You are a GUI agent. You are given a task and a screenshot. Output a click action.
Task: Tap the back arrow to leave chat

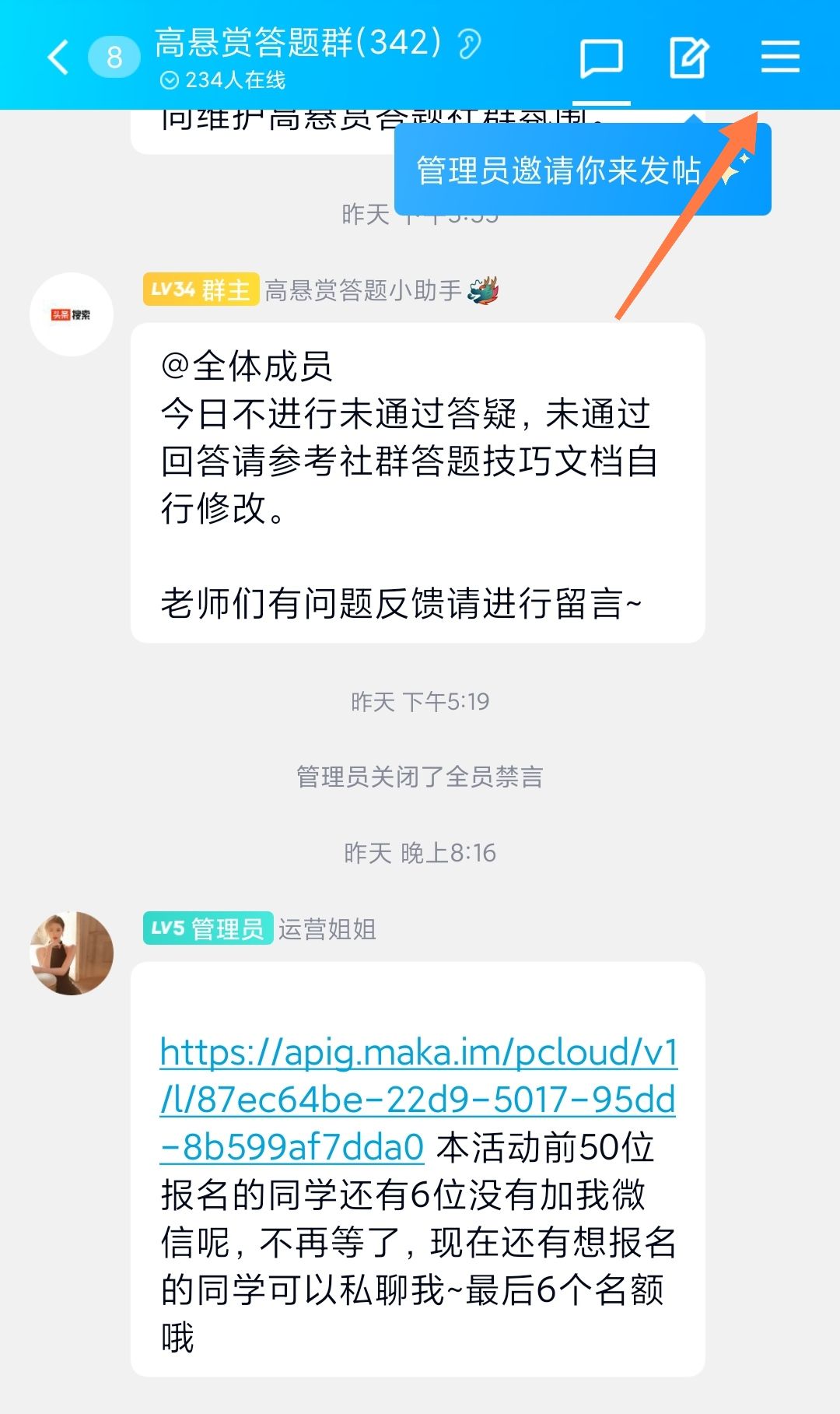tap(54, 56)
